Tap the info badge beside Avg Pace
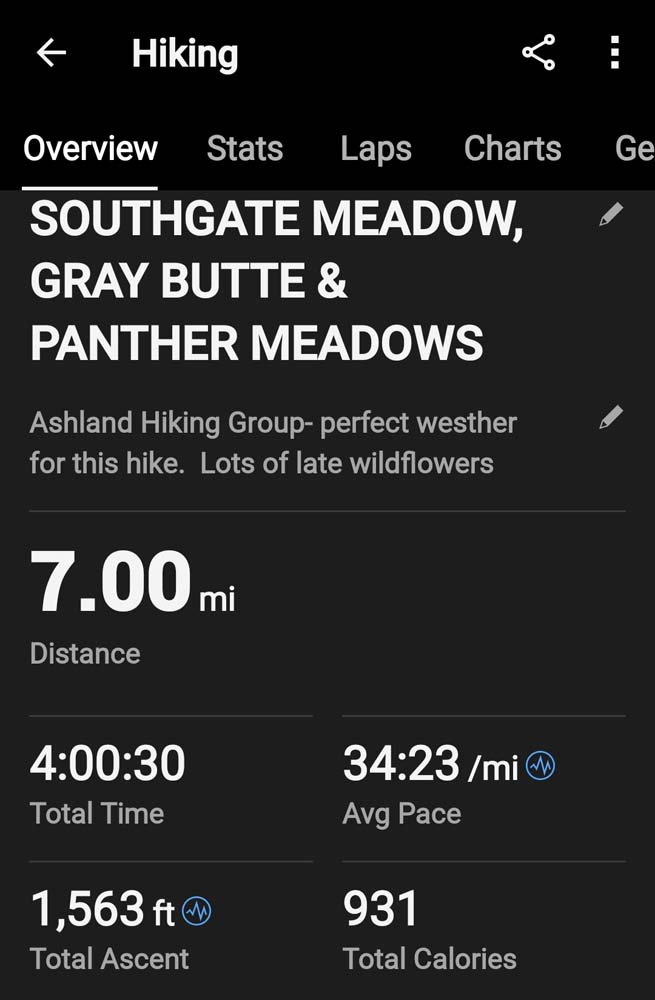This screenshot has height=1000, width=655. tap(540, 767)
